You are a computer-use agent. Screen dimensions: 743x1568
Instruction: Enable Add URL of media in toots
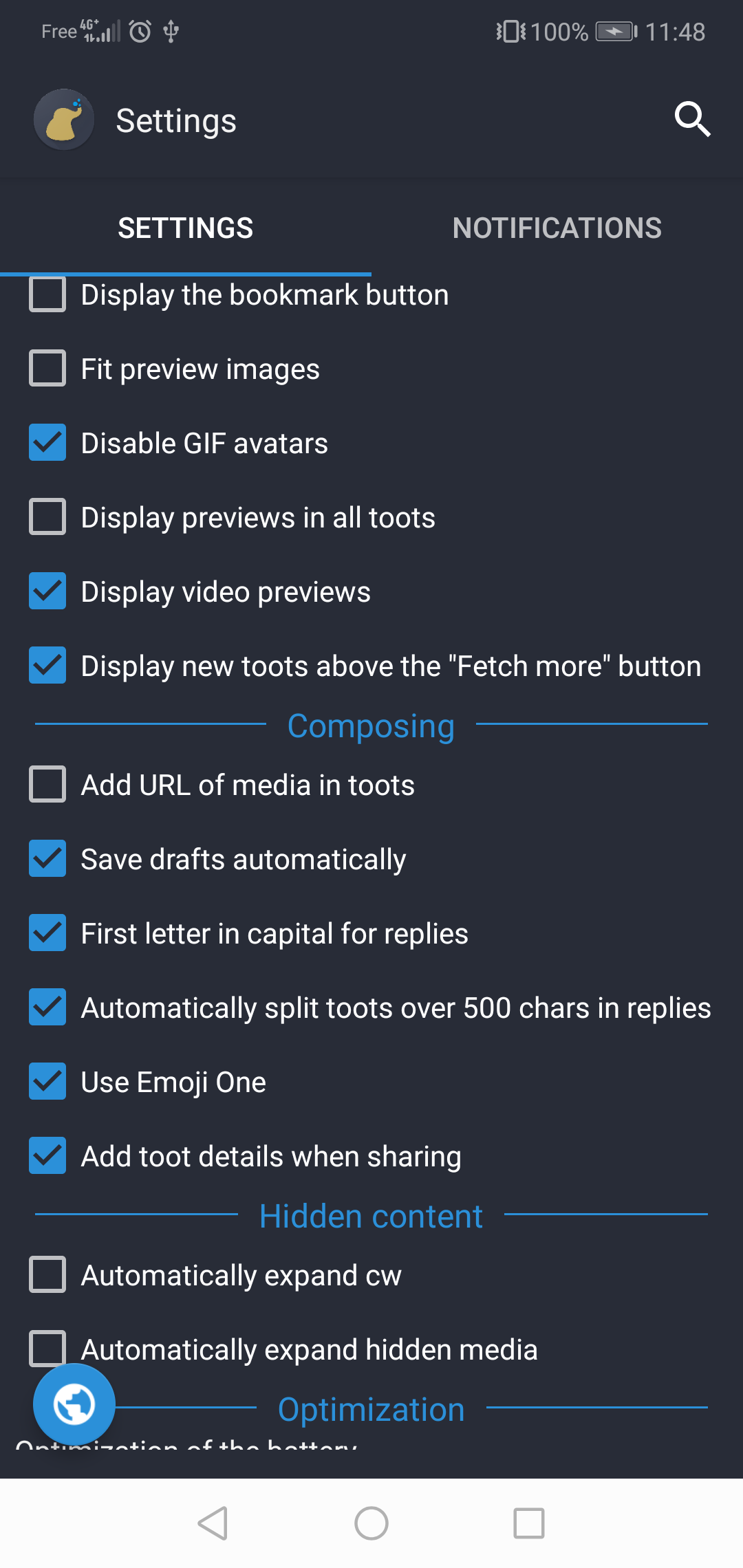(47, 784)
